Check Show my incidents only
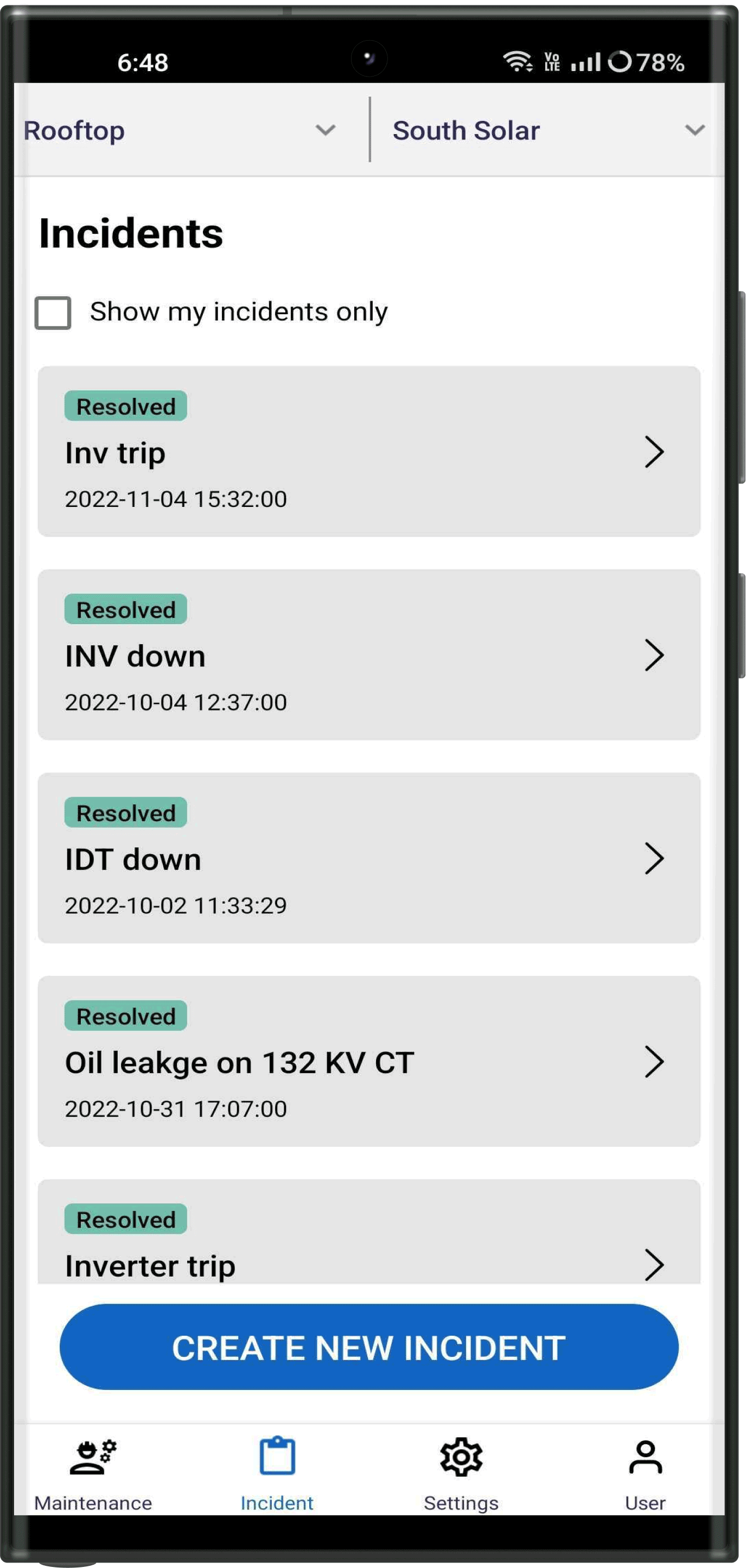The width and height of the screenshot is (746, 1568). (x=53, y=313)
